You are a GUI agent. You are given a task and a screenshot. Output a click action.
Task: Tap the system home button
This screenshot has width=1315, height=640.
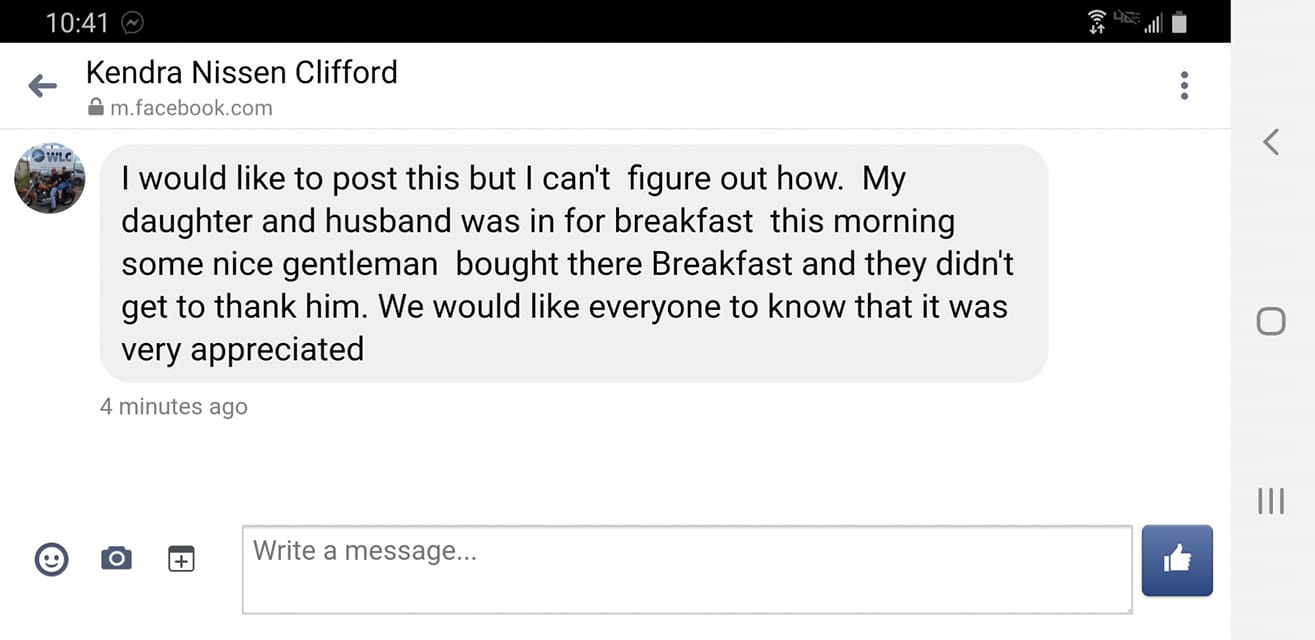click(x=1270, y=321)
